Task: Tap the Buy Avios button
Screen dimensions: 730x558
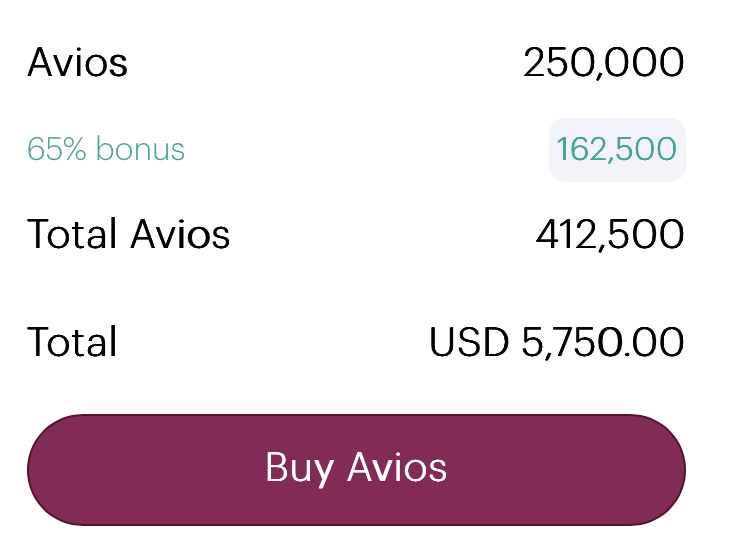Action: (356, 469)
